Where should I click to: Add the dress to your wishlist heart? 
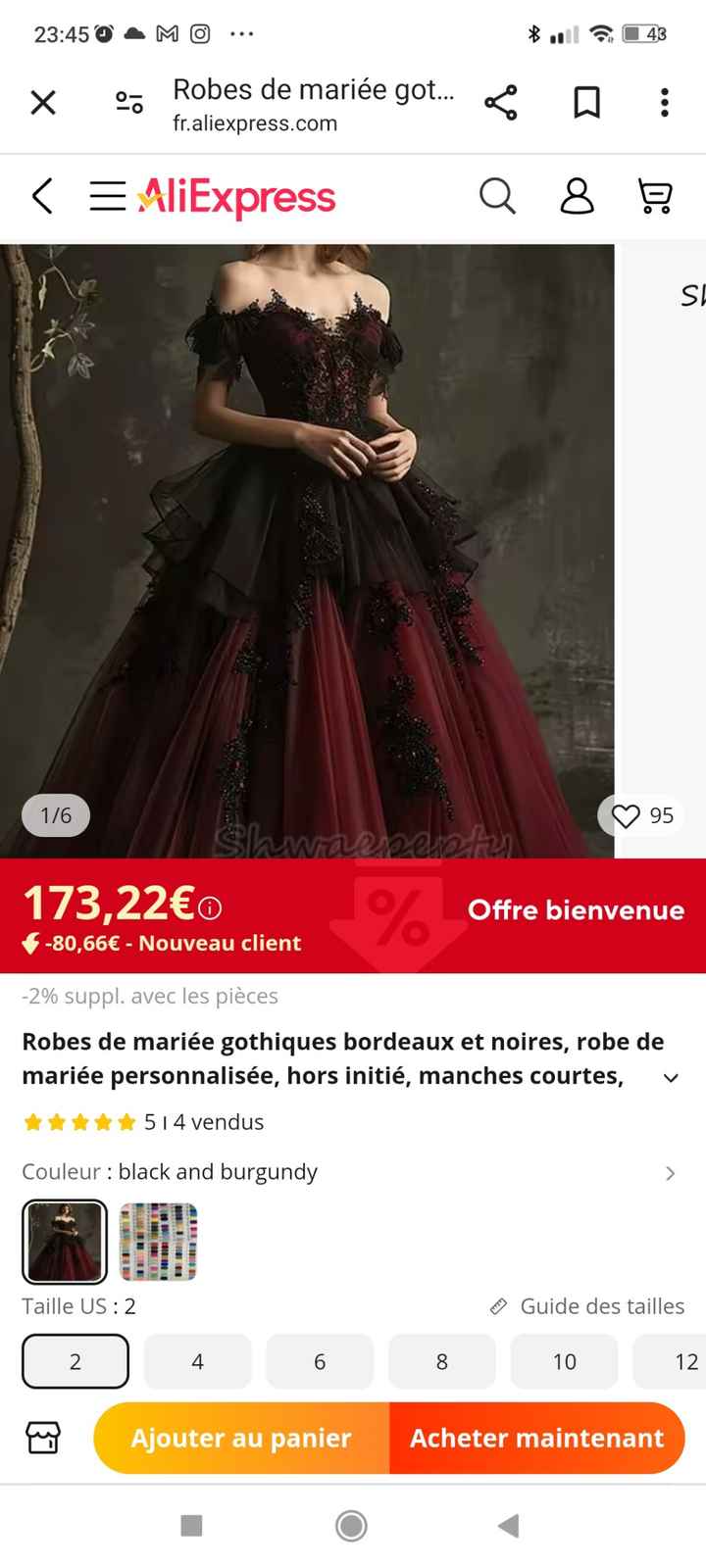point(627,815)
